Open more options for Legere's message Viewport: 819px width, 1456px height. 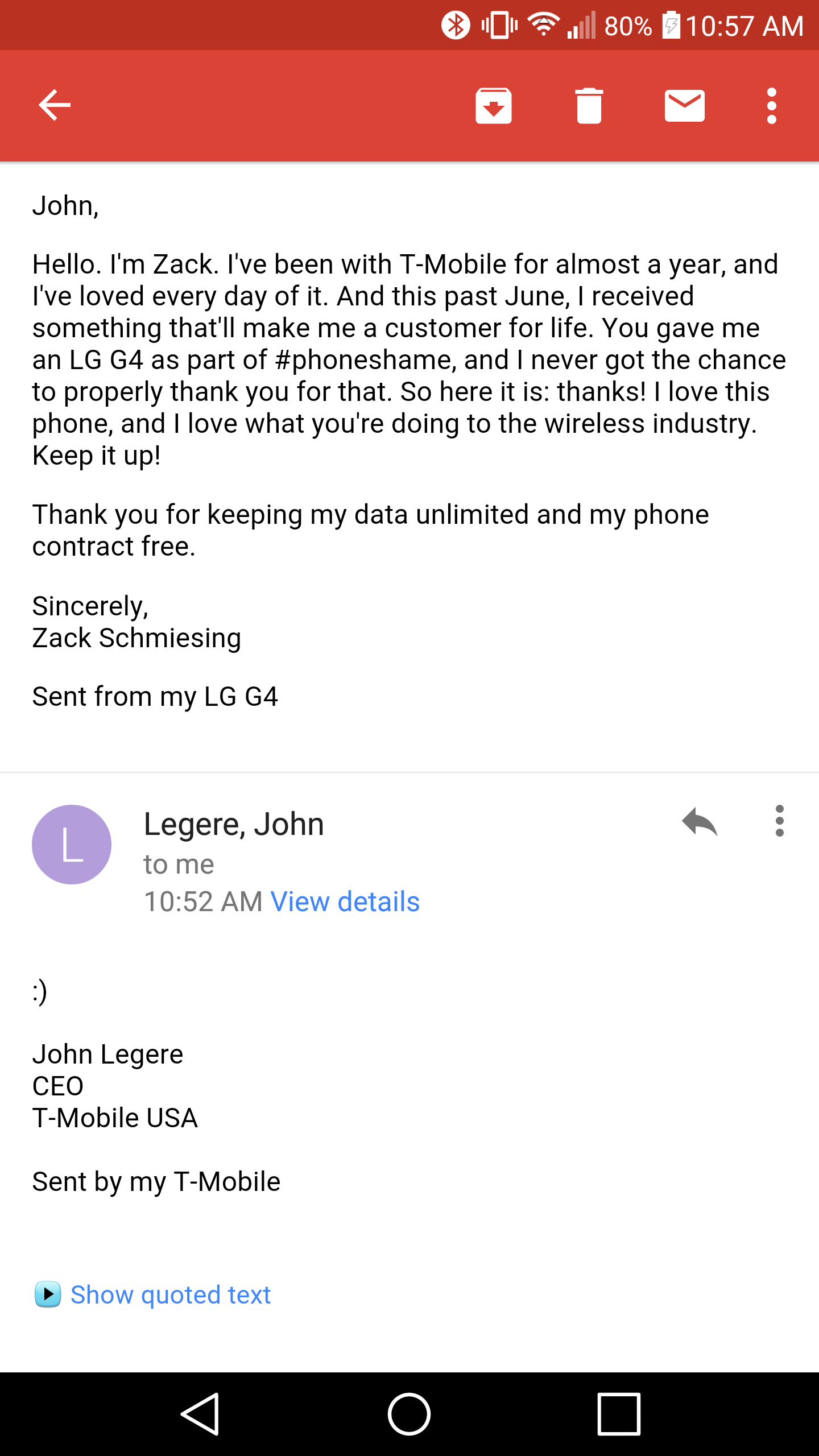779,821
